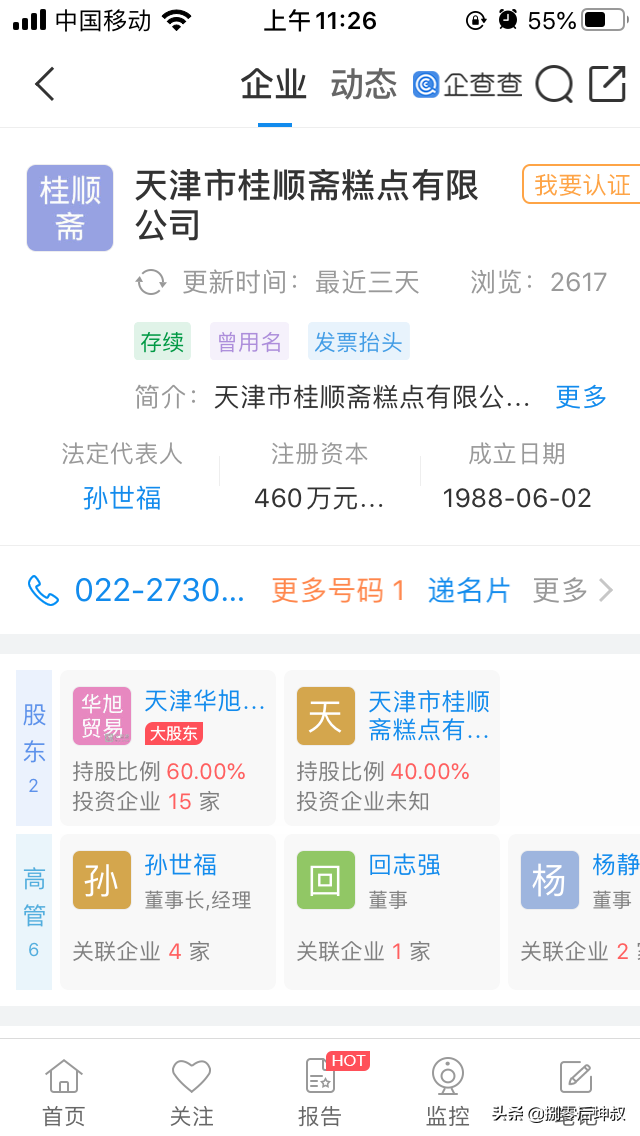Open the 发票抬头 tag
Viewport: 640px width, 1136px height.
(358, 342)
